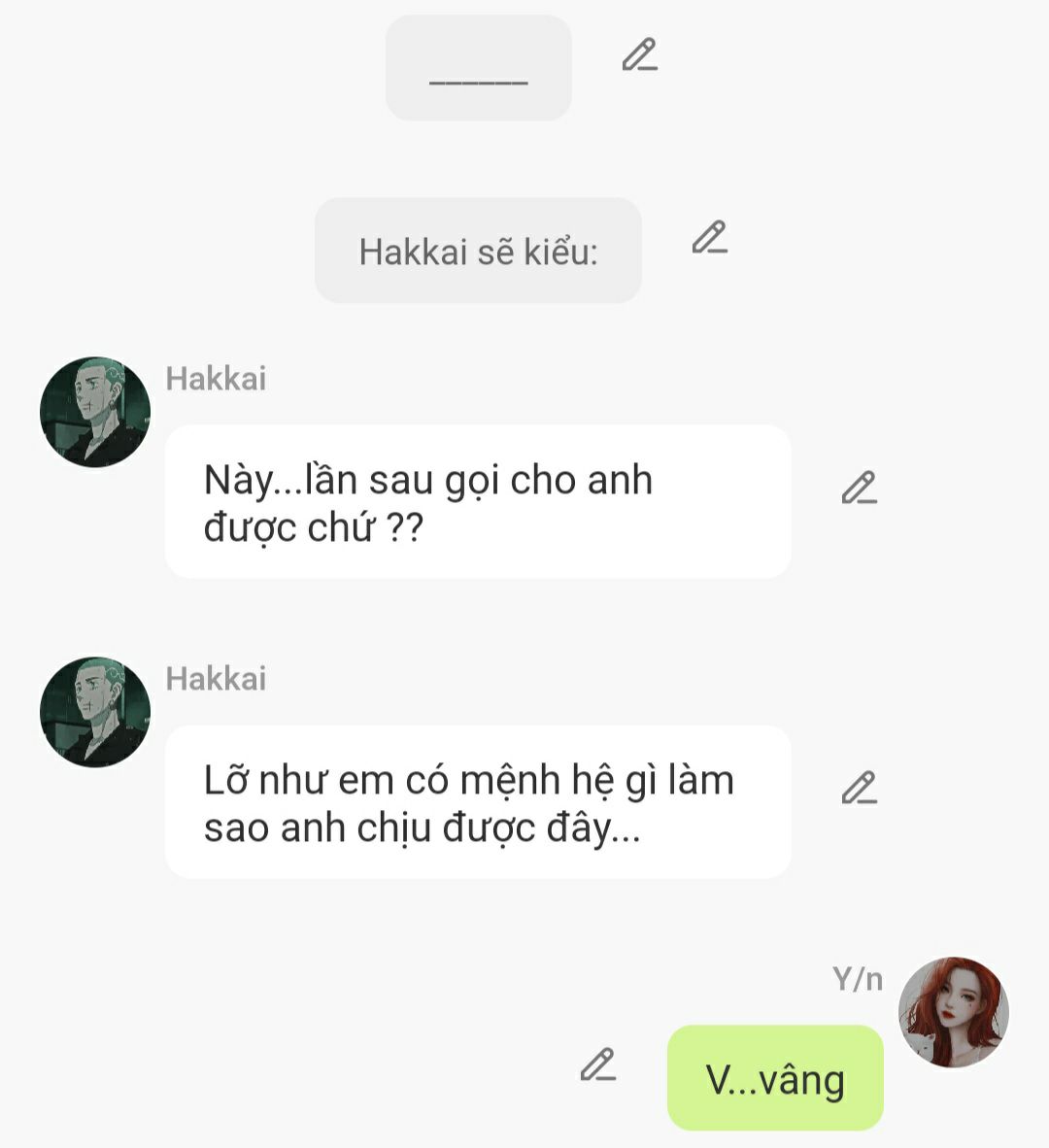Edit Y/n's "V...vâng" reply
This screenshot has height=1148, width=1049.
pos(597,1064)
